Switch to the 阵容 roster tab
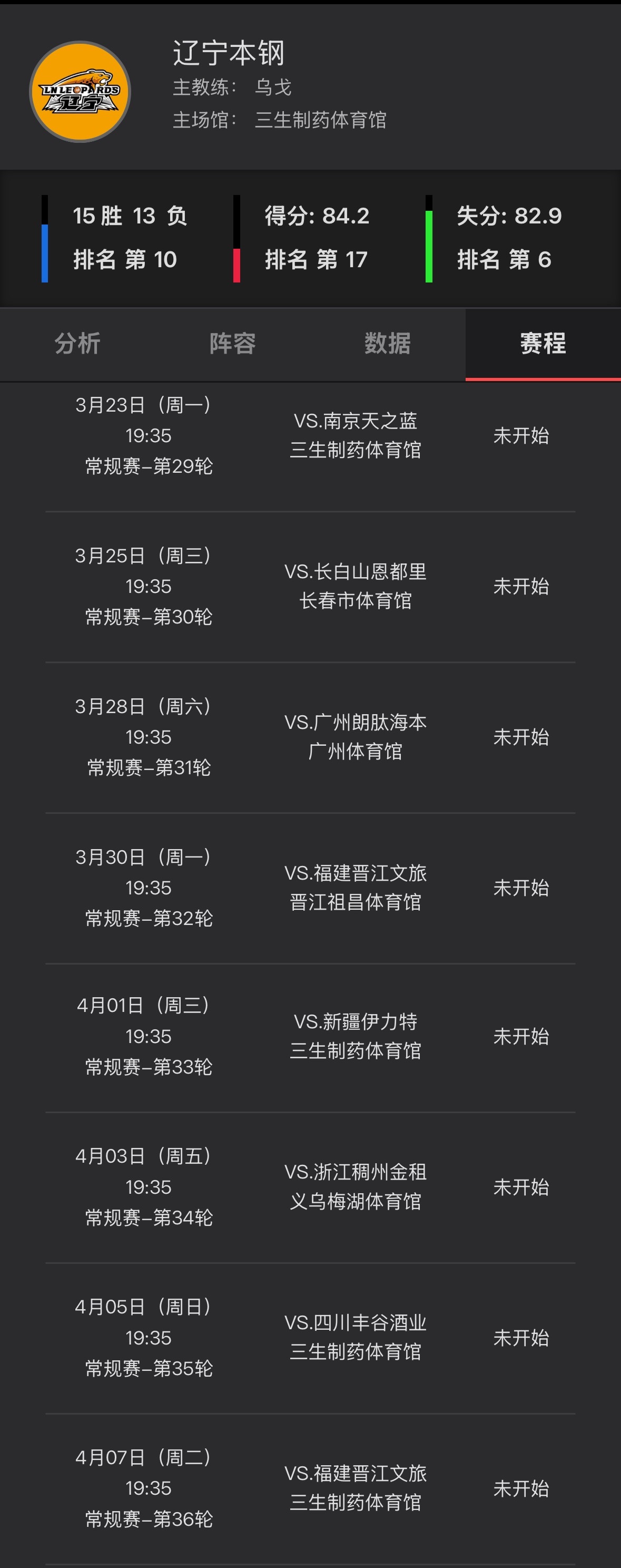Image resolution: width=621 pixels, height=1568 pixels. [232, 343]
